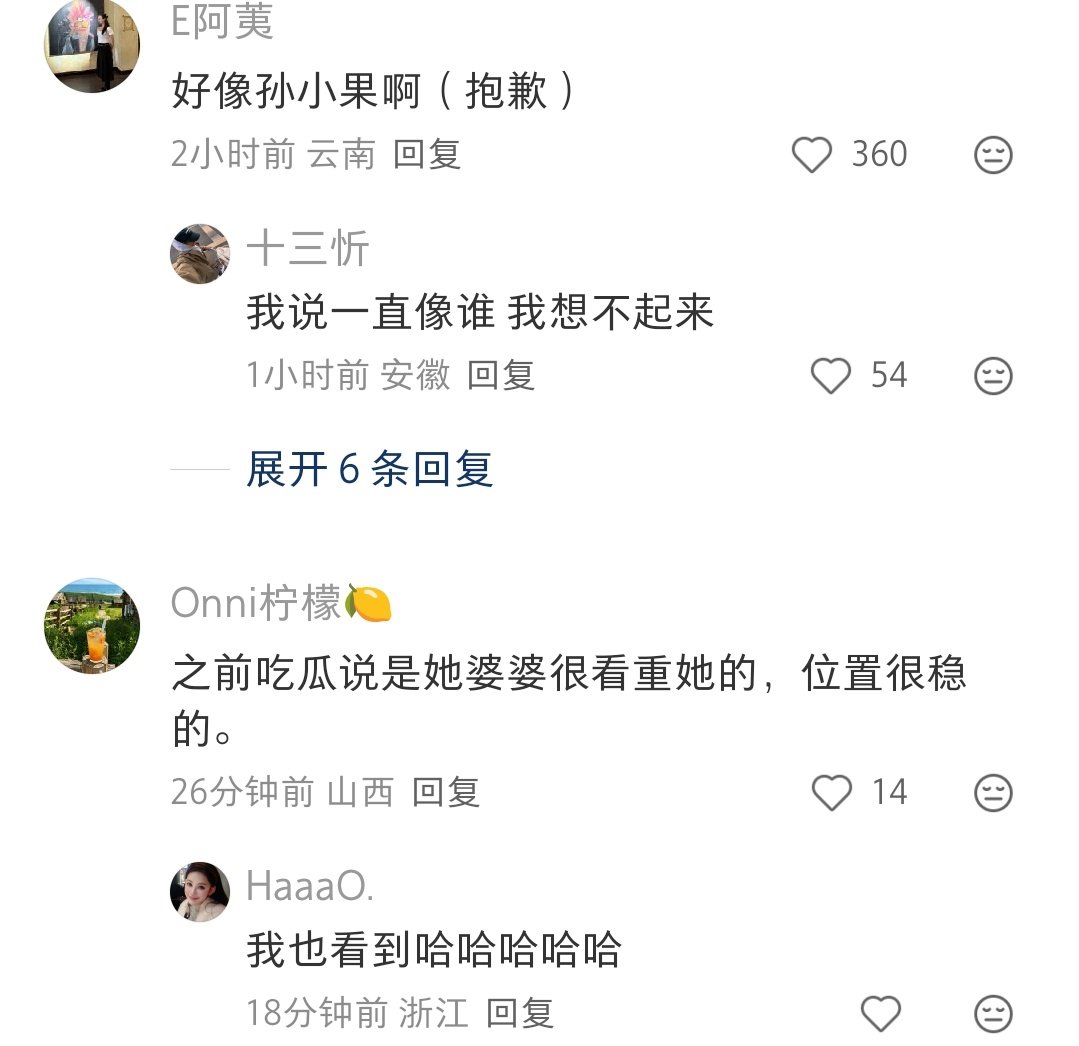
Task: Like E阿荑's comment
Action: [812, 155]
